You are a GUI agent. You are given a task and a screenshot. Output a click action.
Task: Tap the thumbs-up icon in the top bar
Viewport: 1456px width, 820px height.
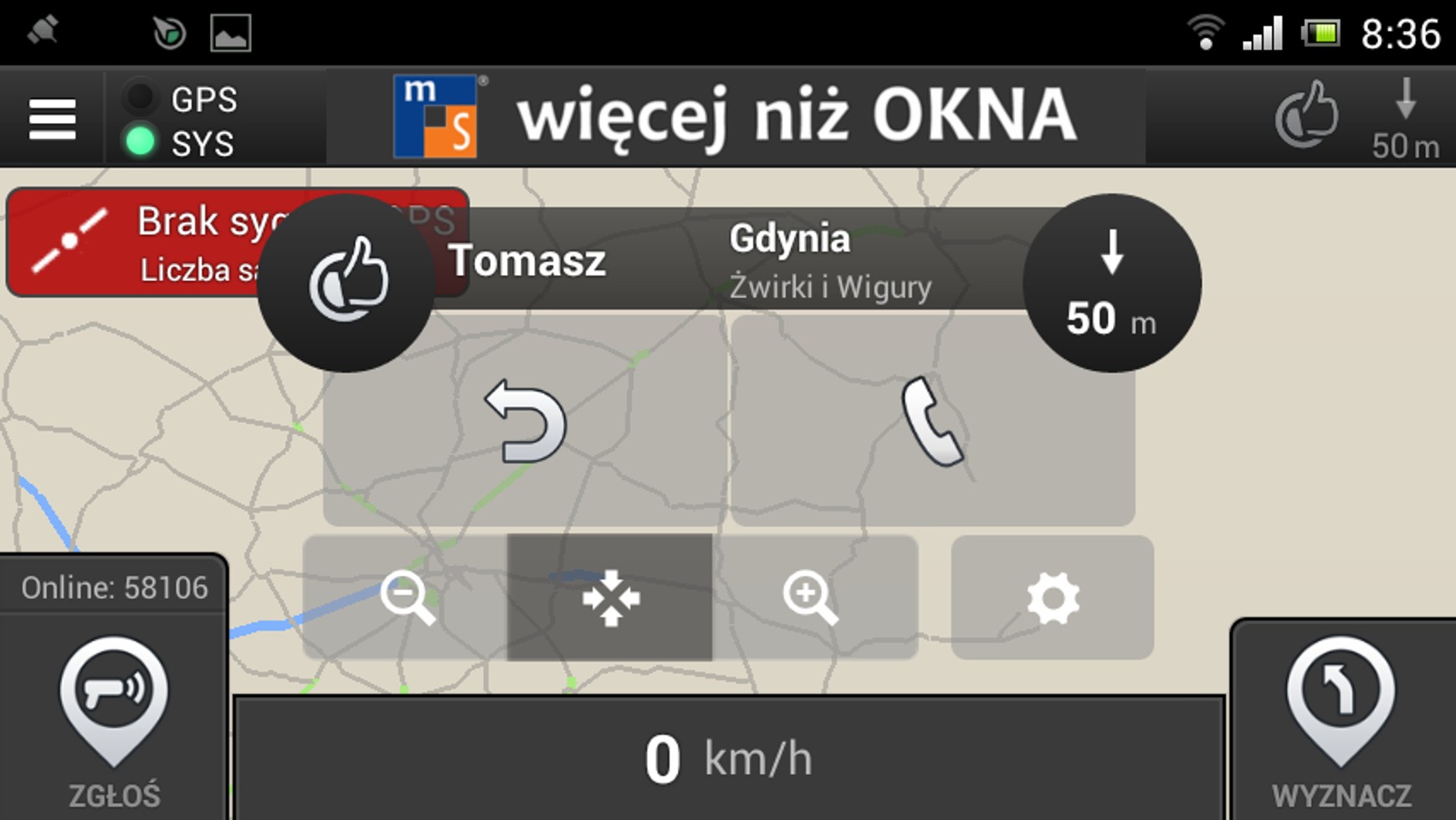(1305, 115)
